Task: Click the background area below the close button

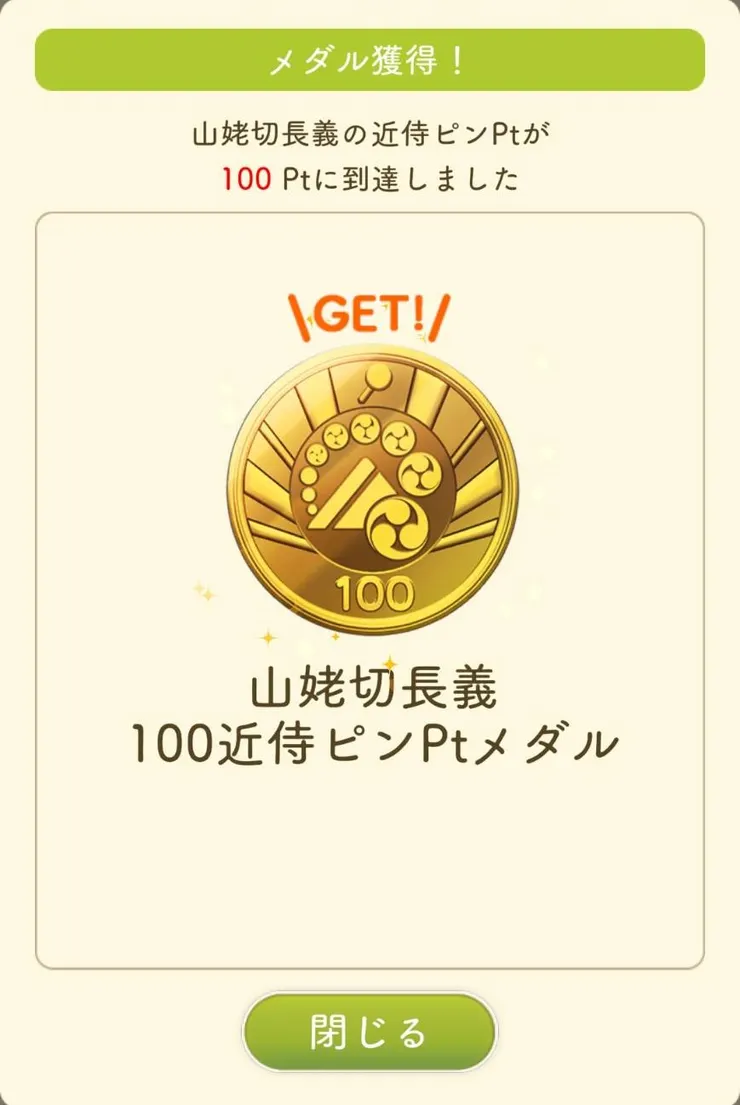Action: pyautogui.click(x=370, y=1090)
